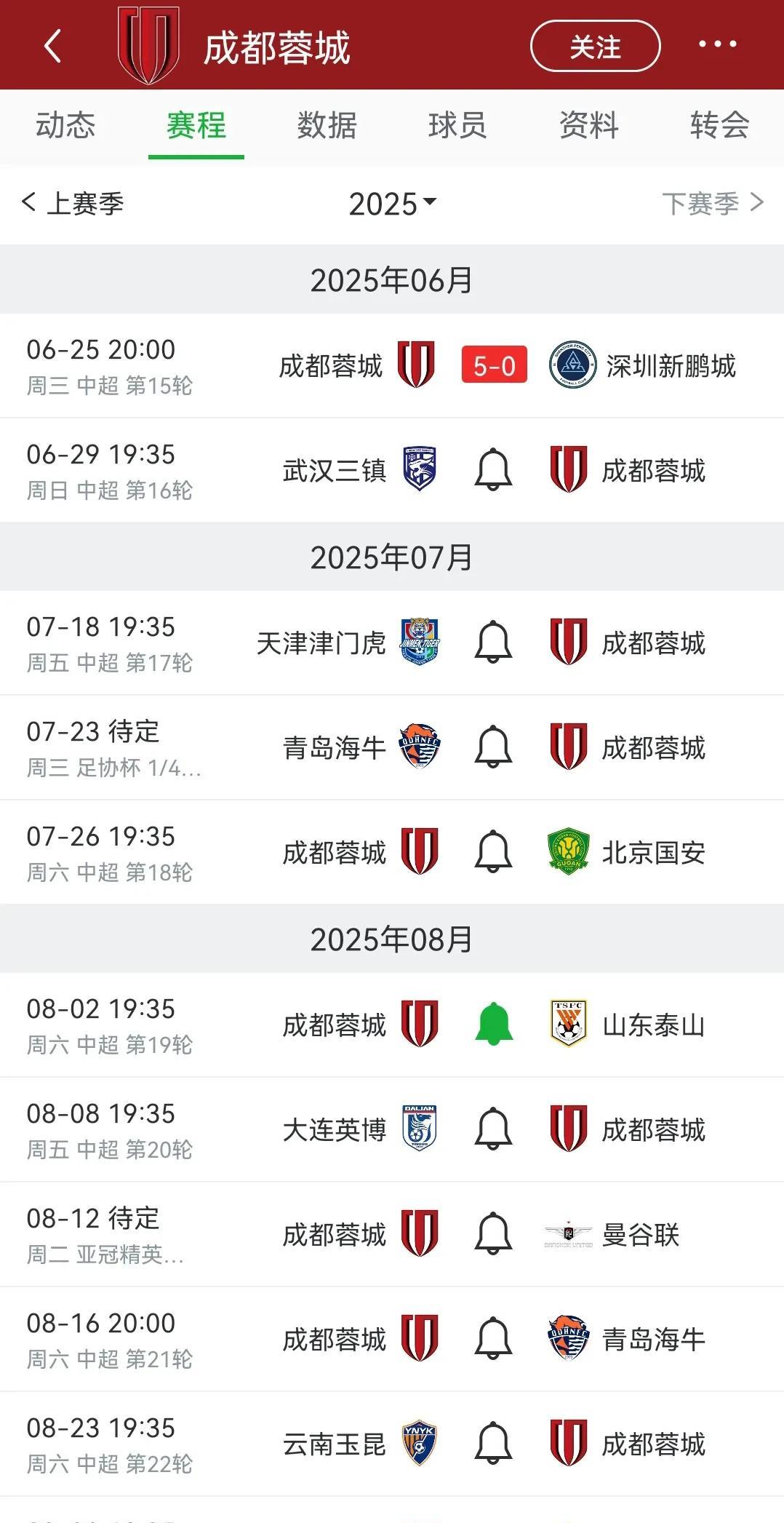Open the three-dot overflow menu

click(717, 45)
